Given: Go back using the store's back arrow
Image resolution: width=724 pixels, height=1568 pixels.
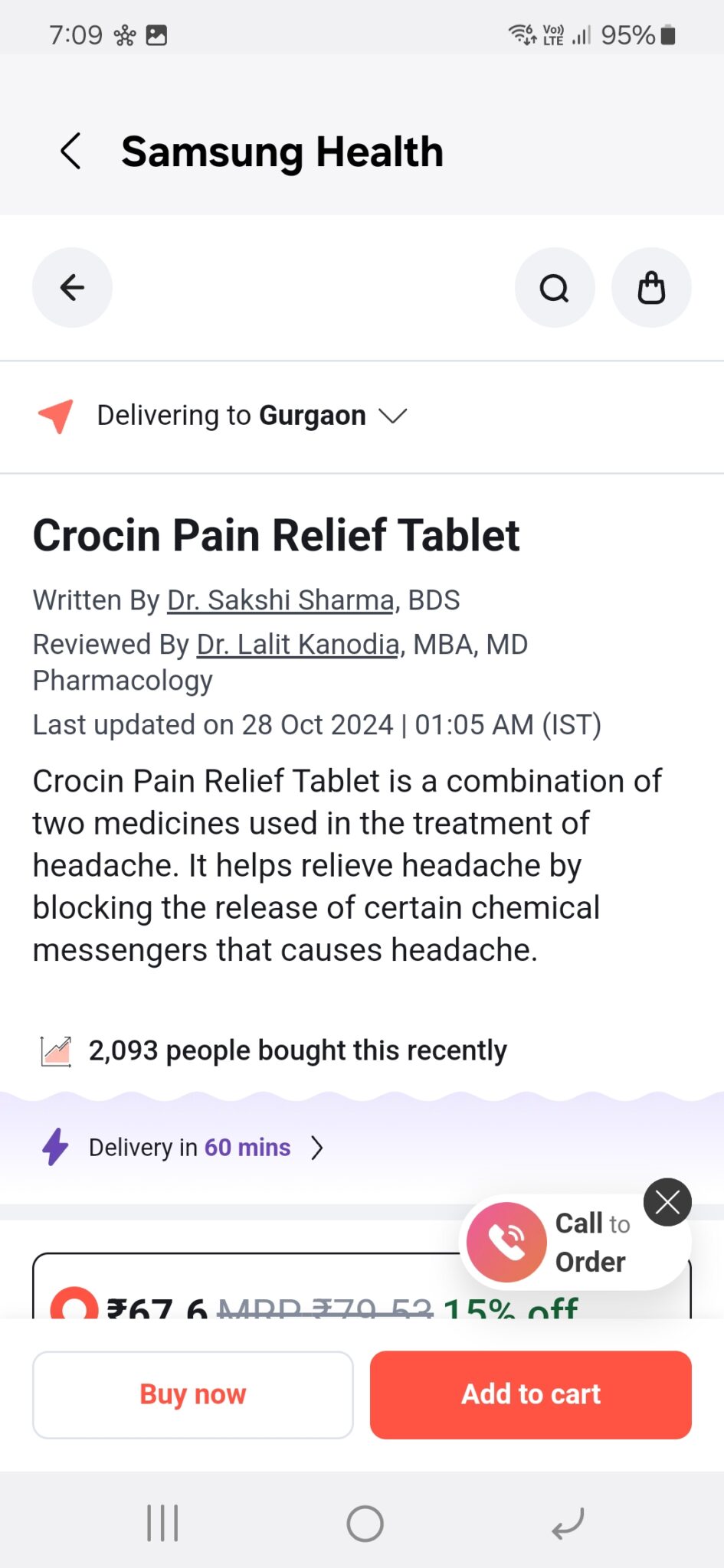Looking at the screenshot, I should point(72,288).
